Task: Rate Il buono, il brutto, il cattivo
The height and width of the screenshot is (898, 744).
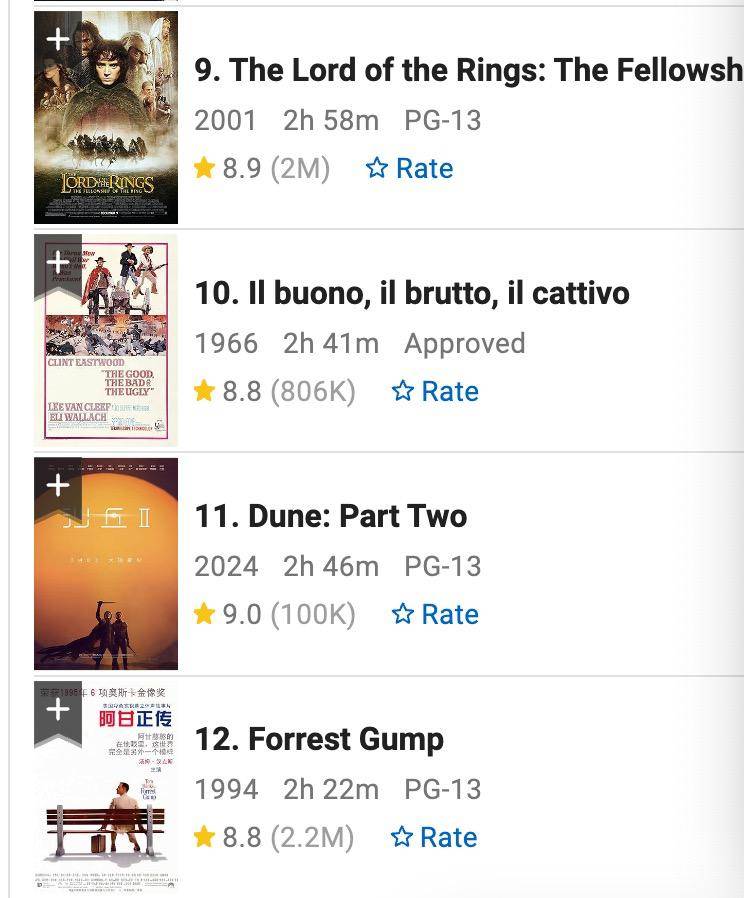Action: coord(436,391)
